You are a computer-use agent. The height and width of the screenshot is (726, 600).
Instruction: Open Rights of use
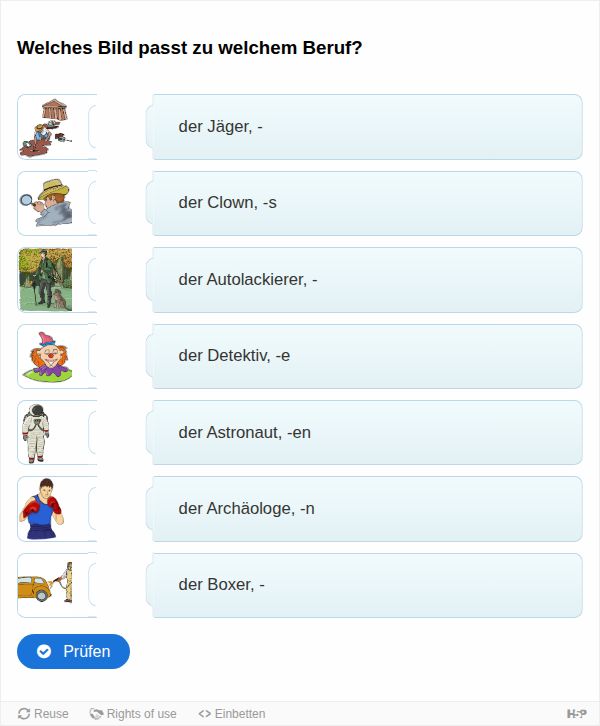(132, 713)
